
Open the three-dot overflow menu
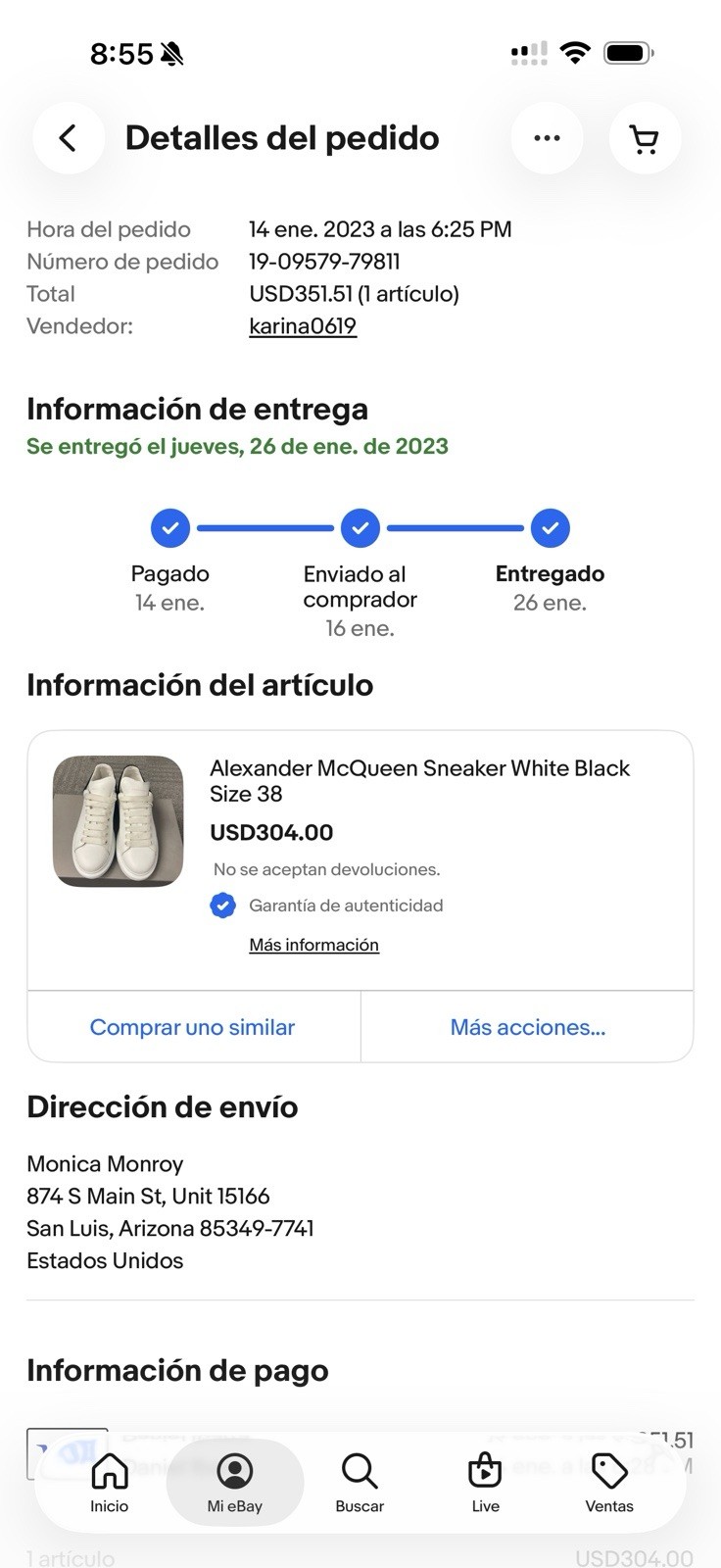point(547,138)
